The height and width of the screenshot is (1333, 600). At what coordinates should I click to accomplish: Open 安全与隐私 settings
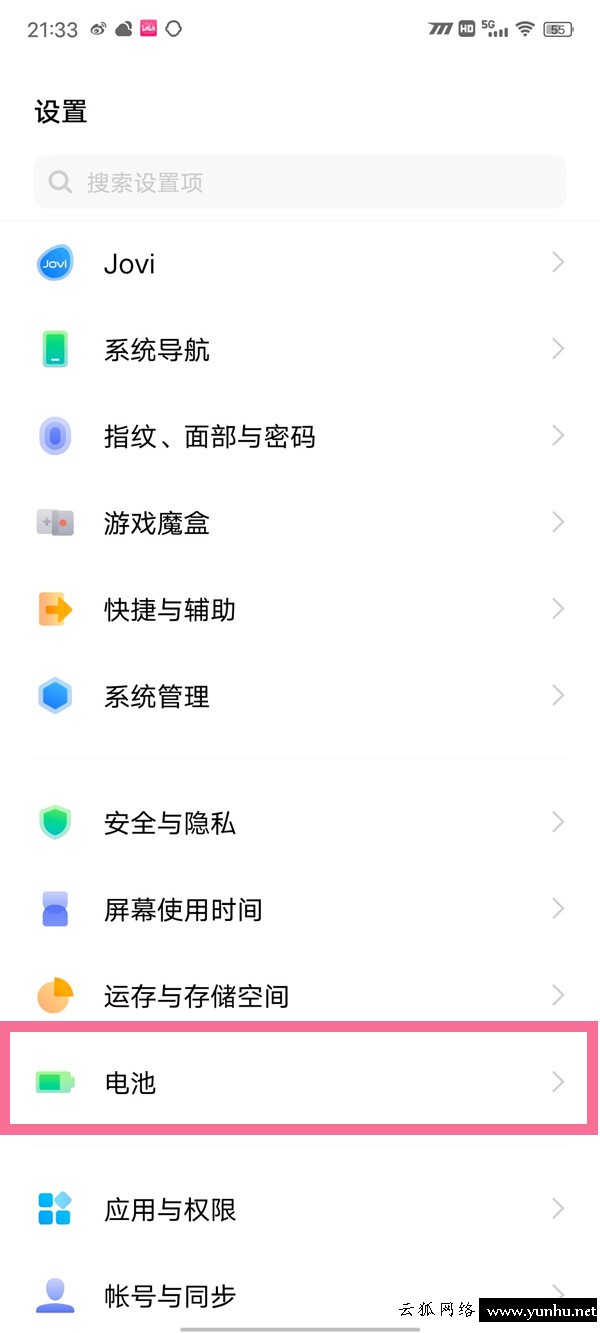point(300,823)
